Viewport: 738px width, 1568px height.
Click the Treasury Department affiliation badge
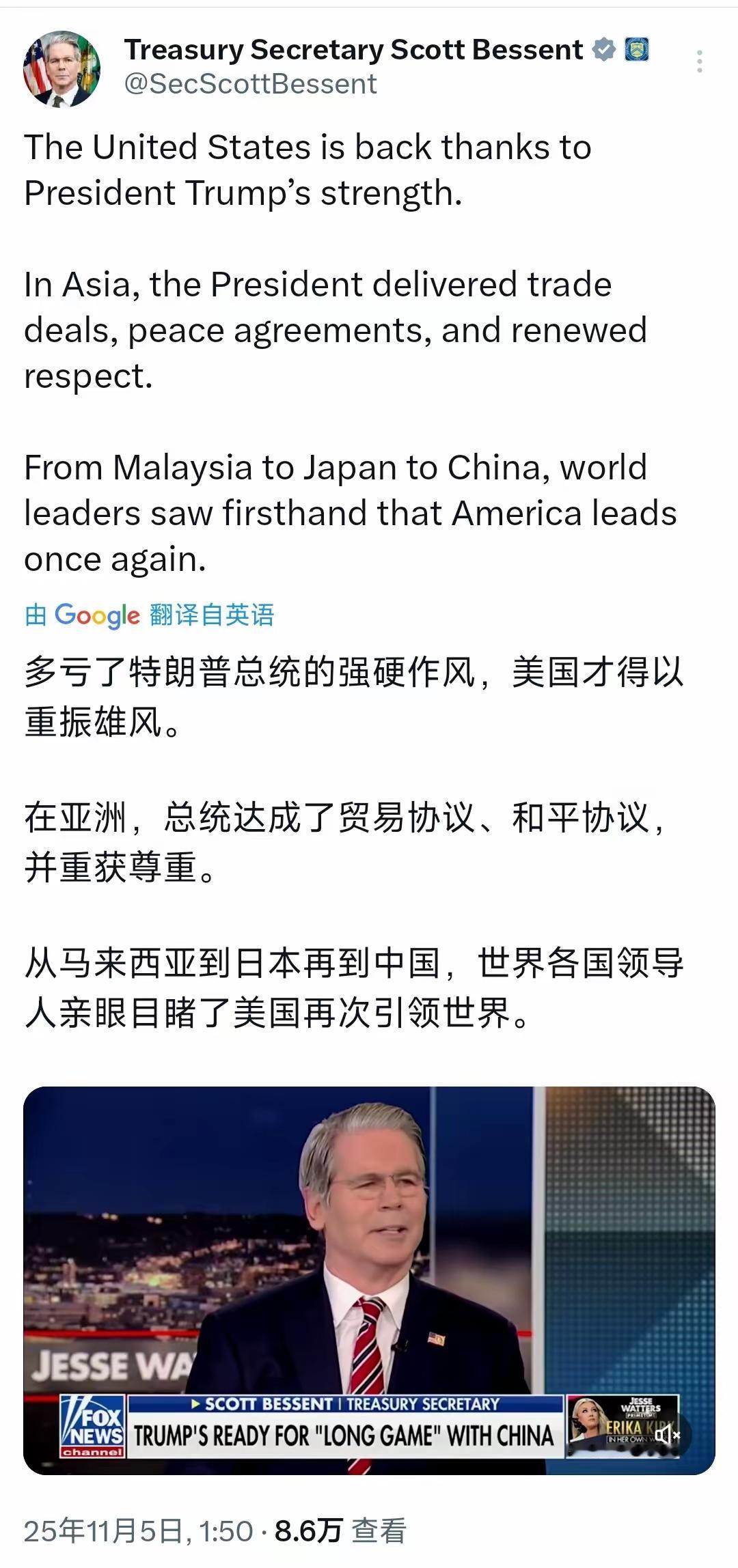tap(638, 48)
